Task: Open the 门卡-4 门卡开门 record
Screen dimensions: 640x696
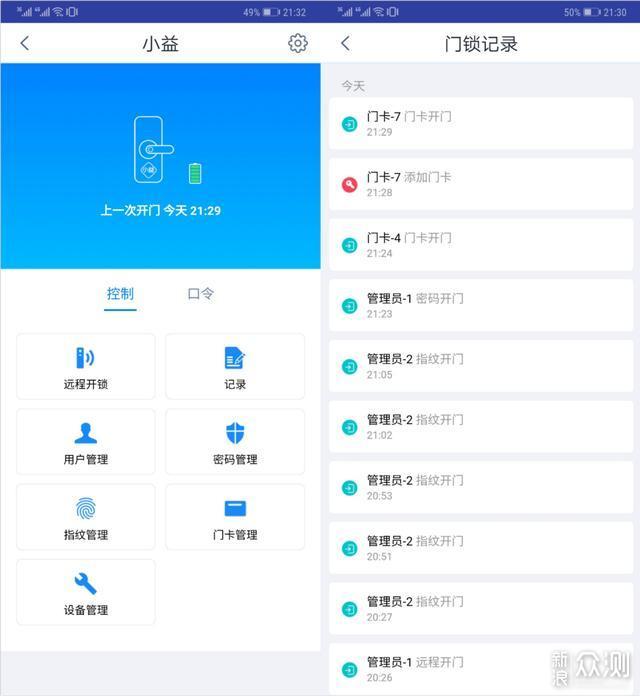Action: click(x=481, y=245)
